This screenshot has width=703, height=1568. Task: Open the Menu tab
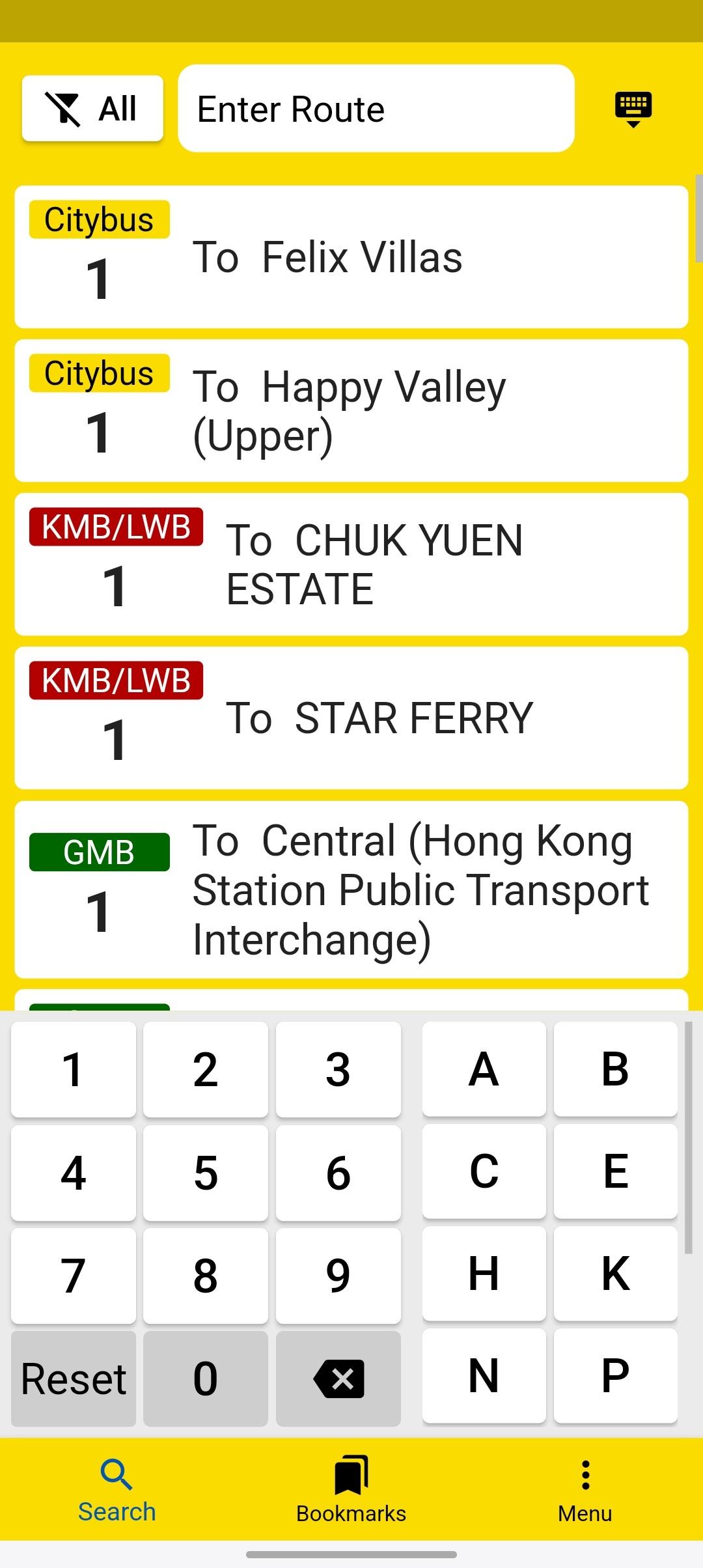585,1490
